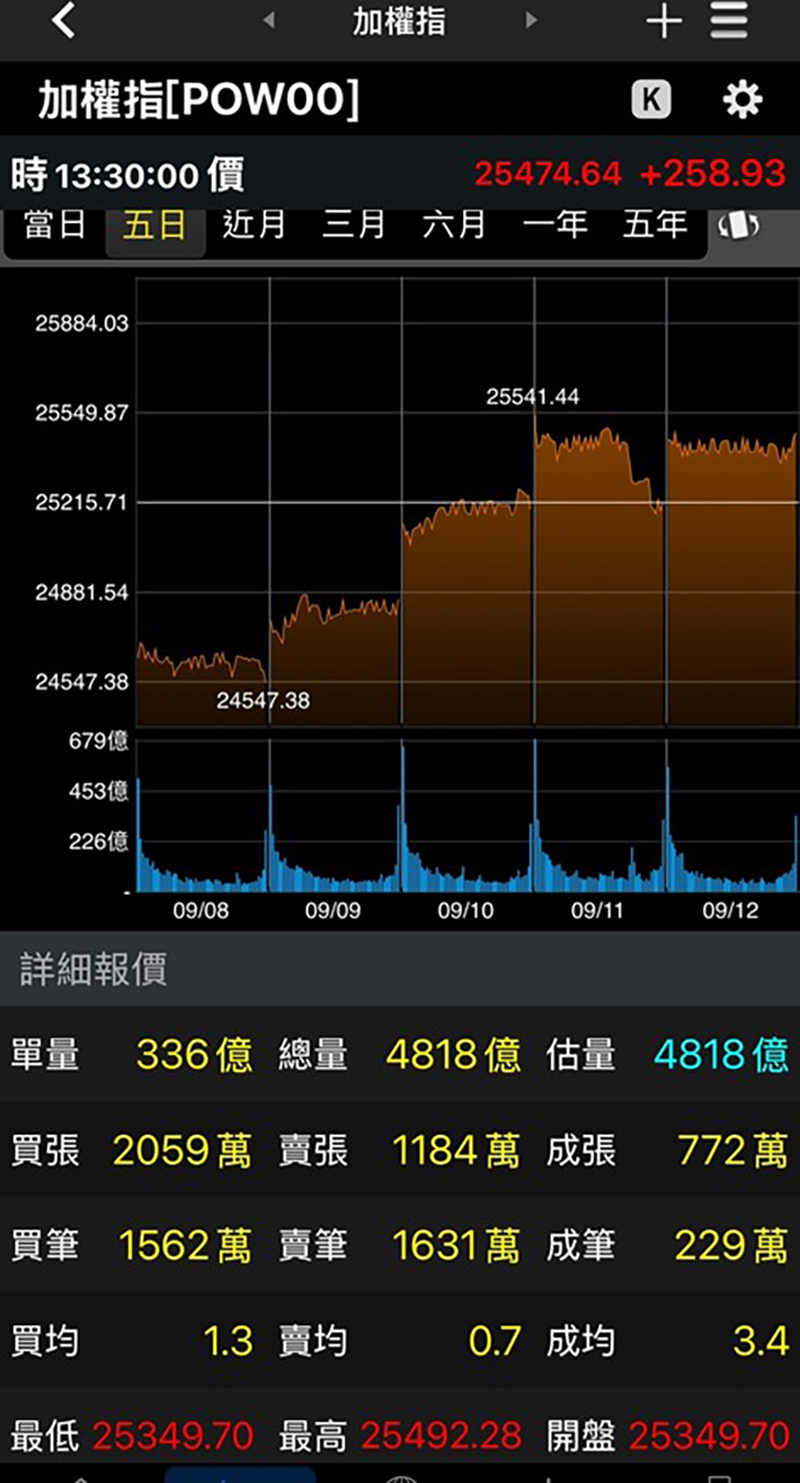
Task: Show the 五年 five-year chart
Action: [x=654, y=225]
